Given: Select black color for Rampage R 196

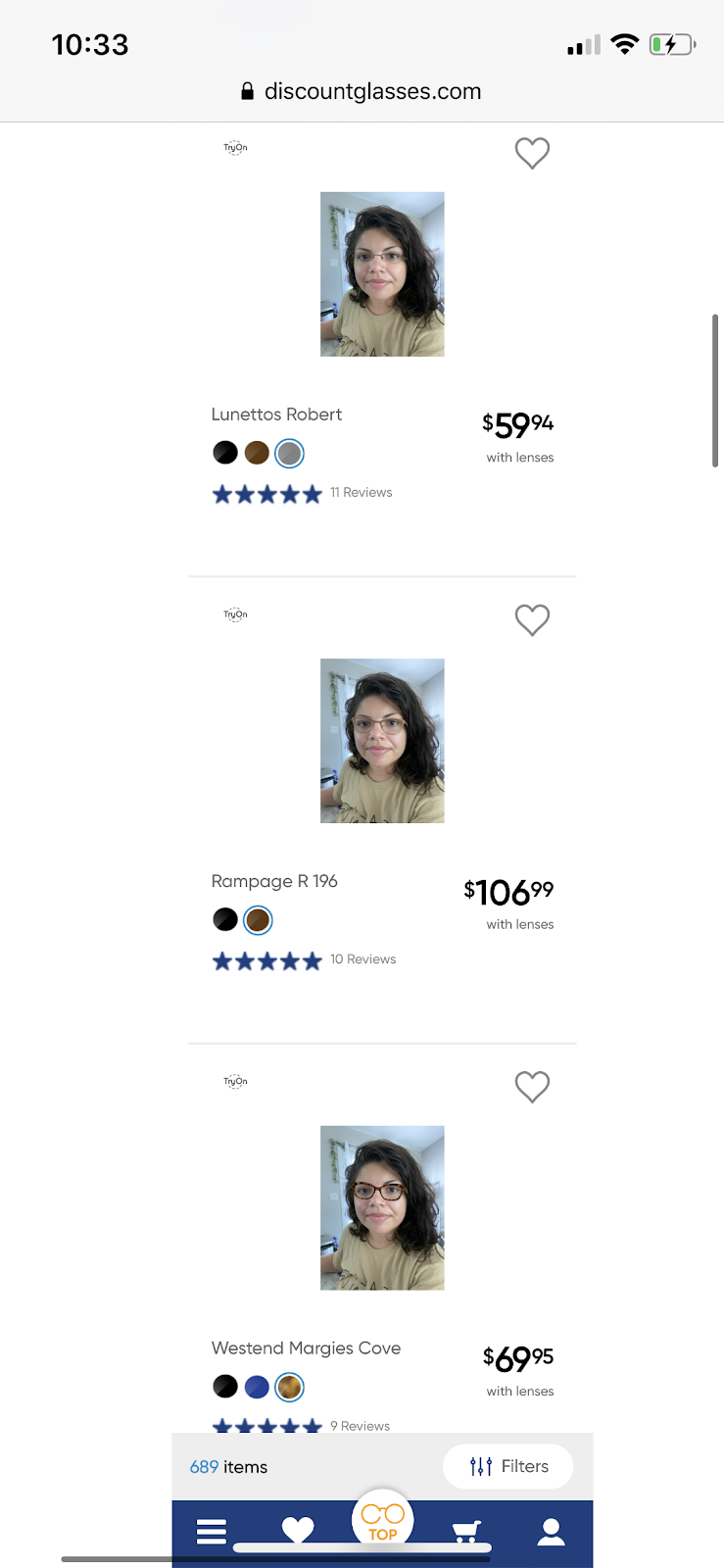Looking at the screenshot, I should (x=225, y=919).
